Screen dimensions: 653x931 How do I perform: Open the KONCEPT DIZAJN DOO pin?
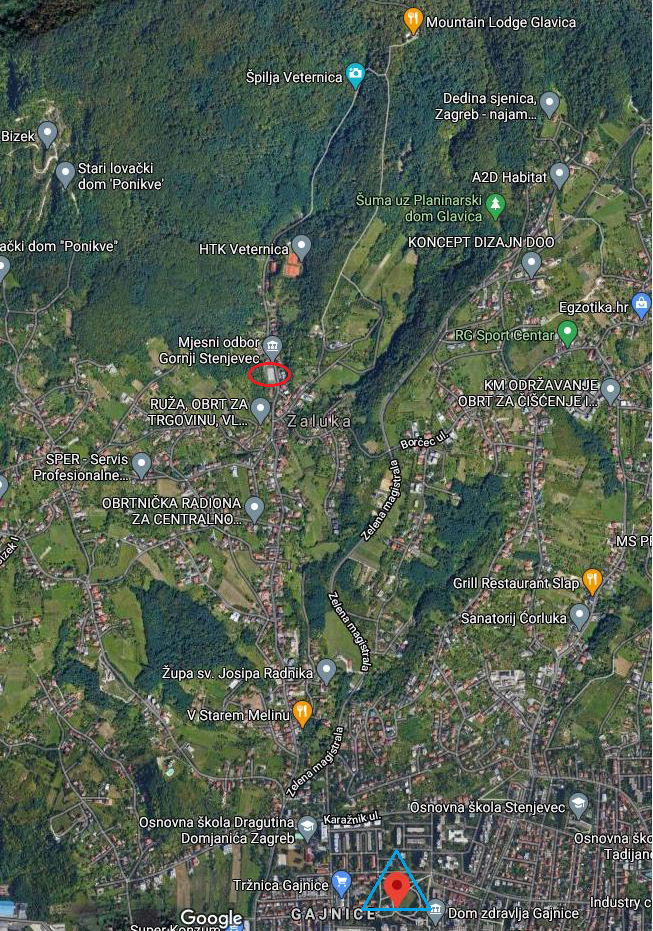point(531,263)
